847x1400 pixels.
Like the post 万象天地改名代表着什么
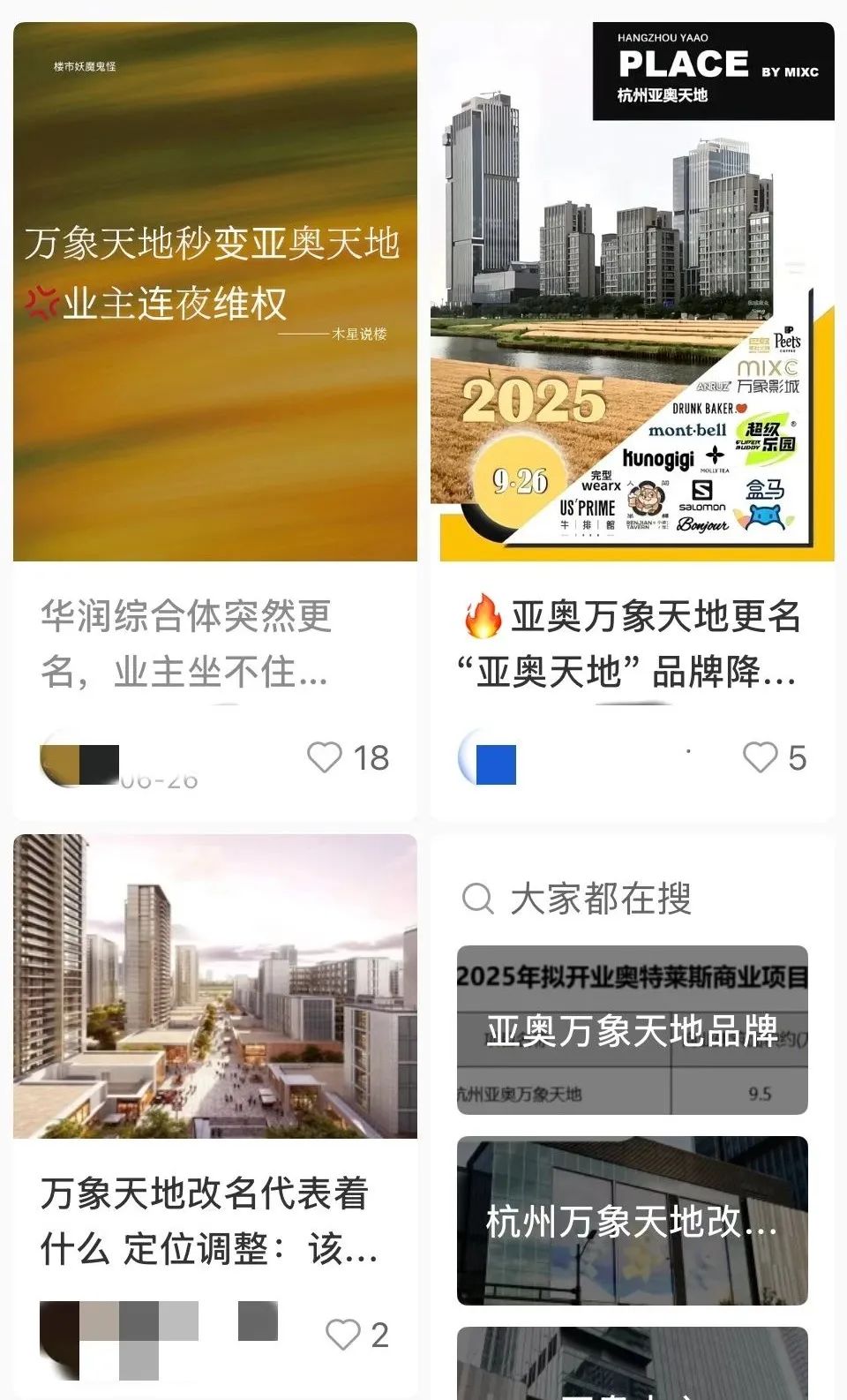coord(342,1335)
